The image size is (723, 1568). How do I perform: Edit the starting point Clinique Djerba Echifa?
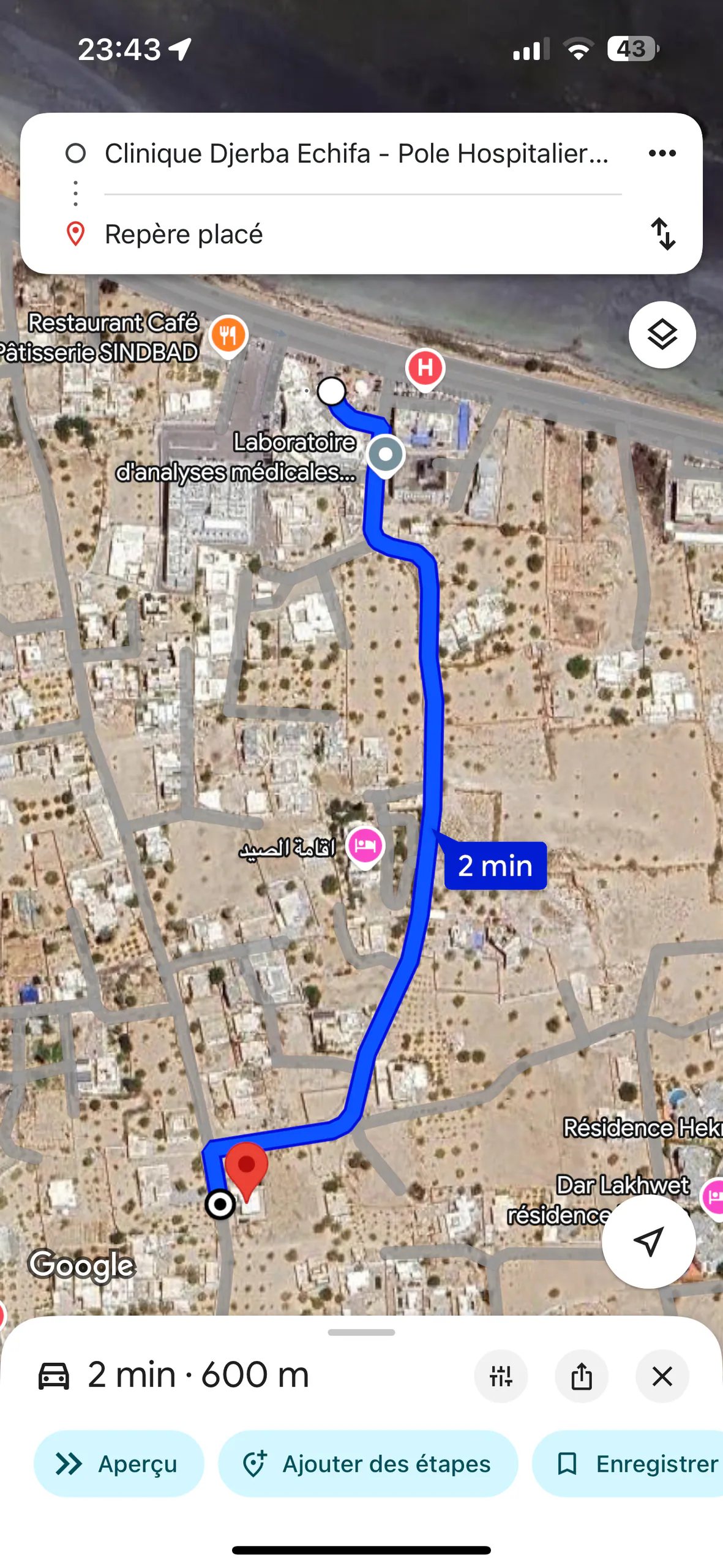click(x=356, y=153)
